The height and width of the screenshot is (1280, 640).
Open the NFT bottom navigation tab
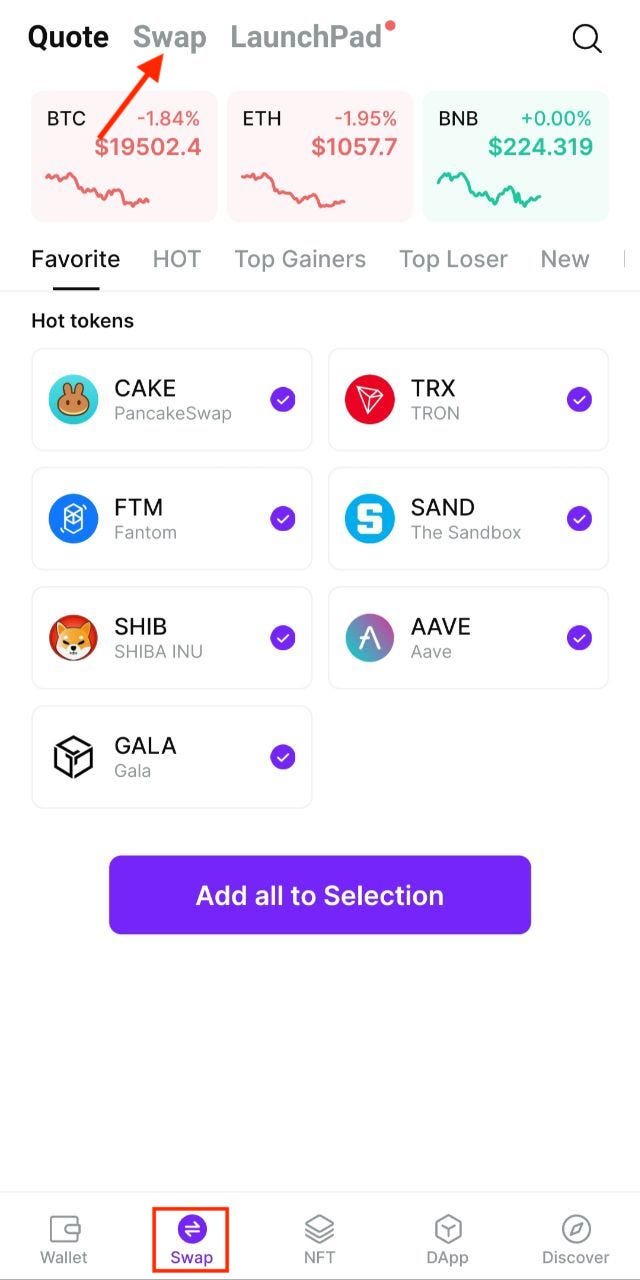pos(320,1240)
